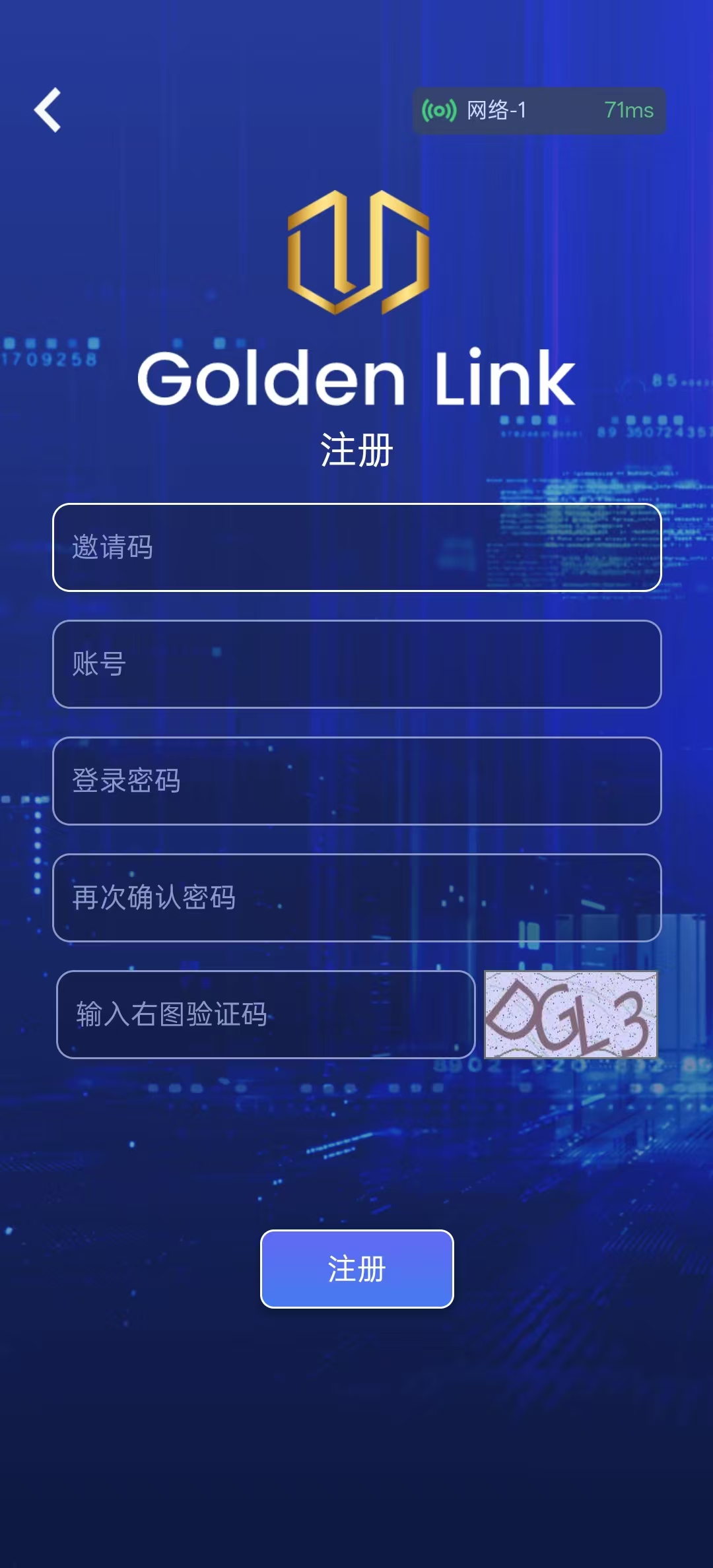This screenshot has width=713, height=1568.
Task: Refresh the captcha image
Action: [x=571, y=1014]
